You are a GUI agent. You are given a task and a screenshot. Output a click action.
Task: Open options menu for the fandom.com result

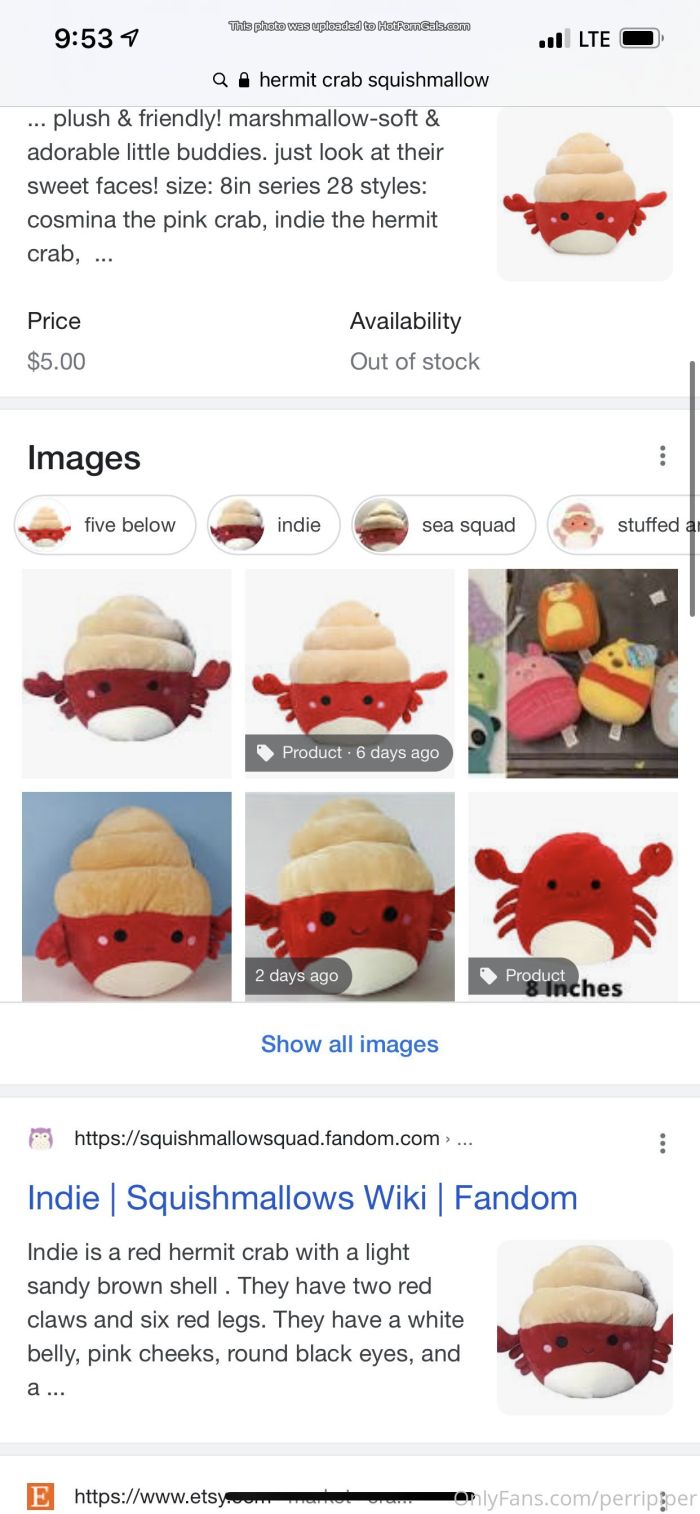[x=662, y=1143]
